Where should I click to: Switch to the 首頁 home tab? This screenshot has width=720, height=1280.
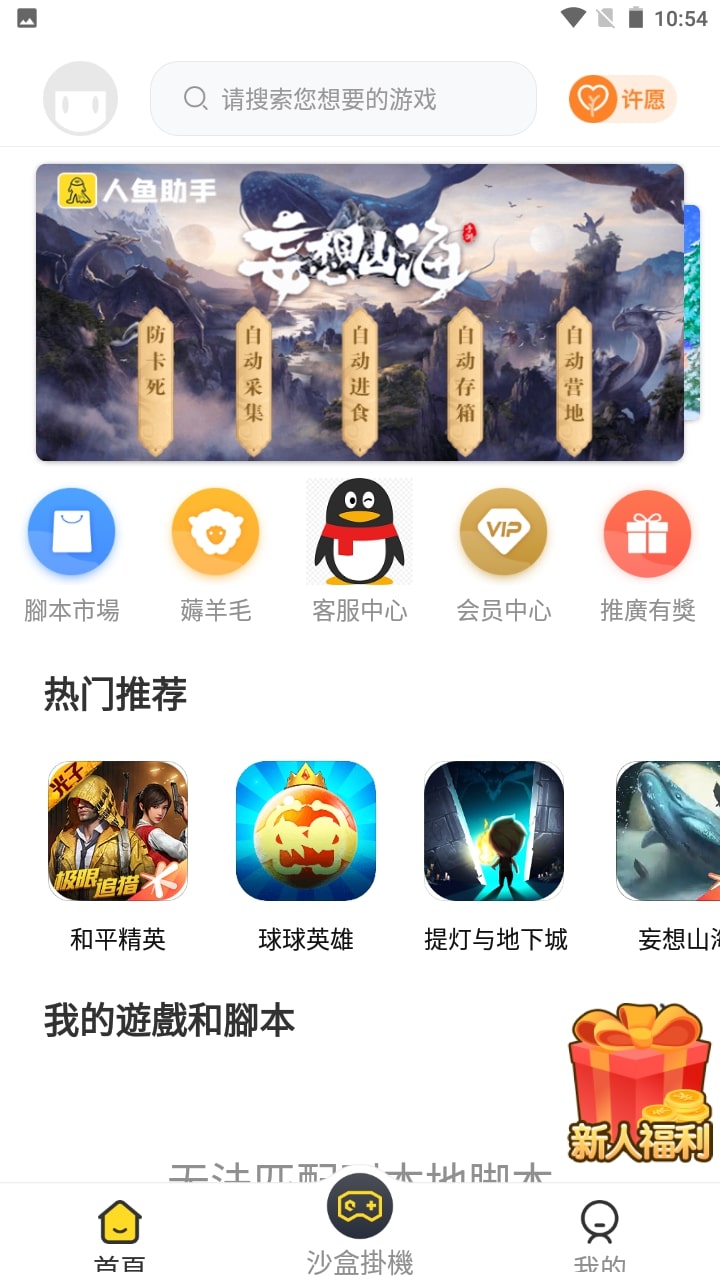pyautogui.click(x=119, y=1220)
